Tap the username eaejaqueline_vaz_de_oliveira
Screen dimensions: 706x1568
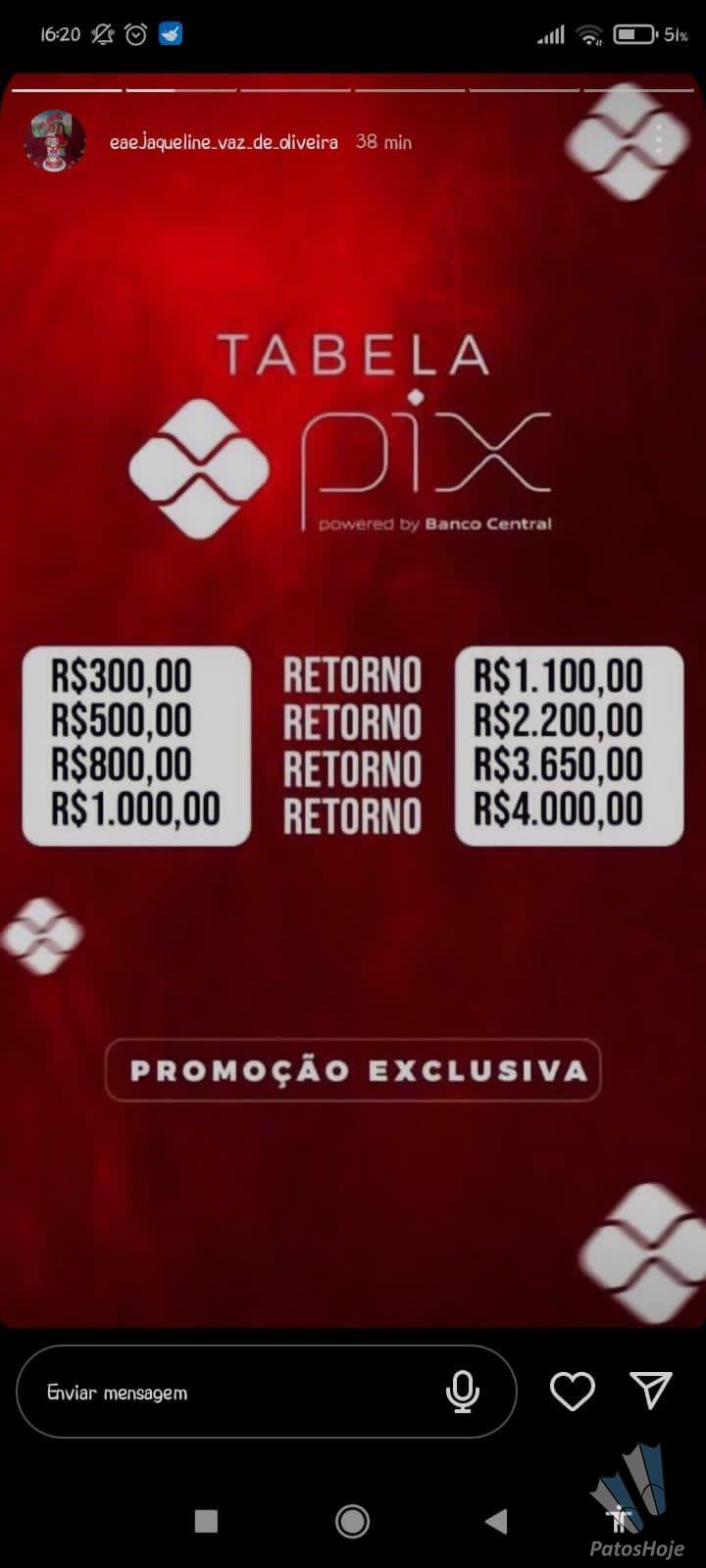click(x=224, y=142)
